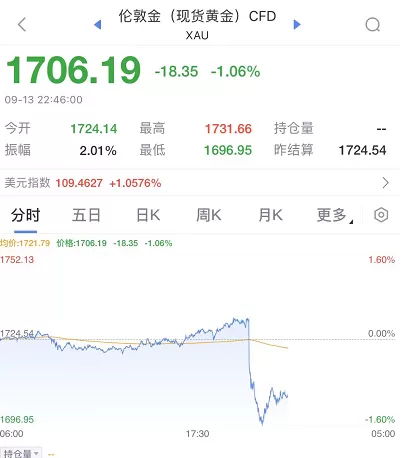Image resolution: width=406 pixels, height=458 pixels.
Task: Open chart settings hexagon icon
Action: [x=381, y=215]
